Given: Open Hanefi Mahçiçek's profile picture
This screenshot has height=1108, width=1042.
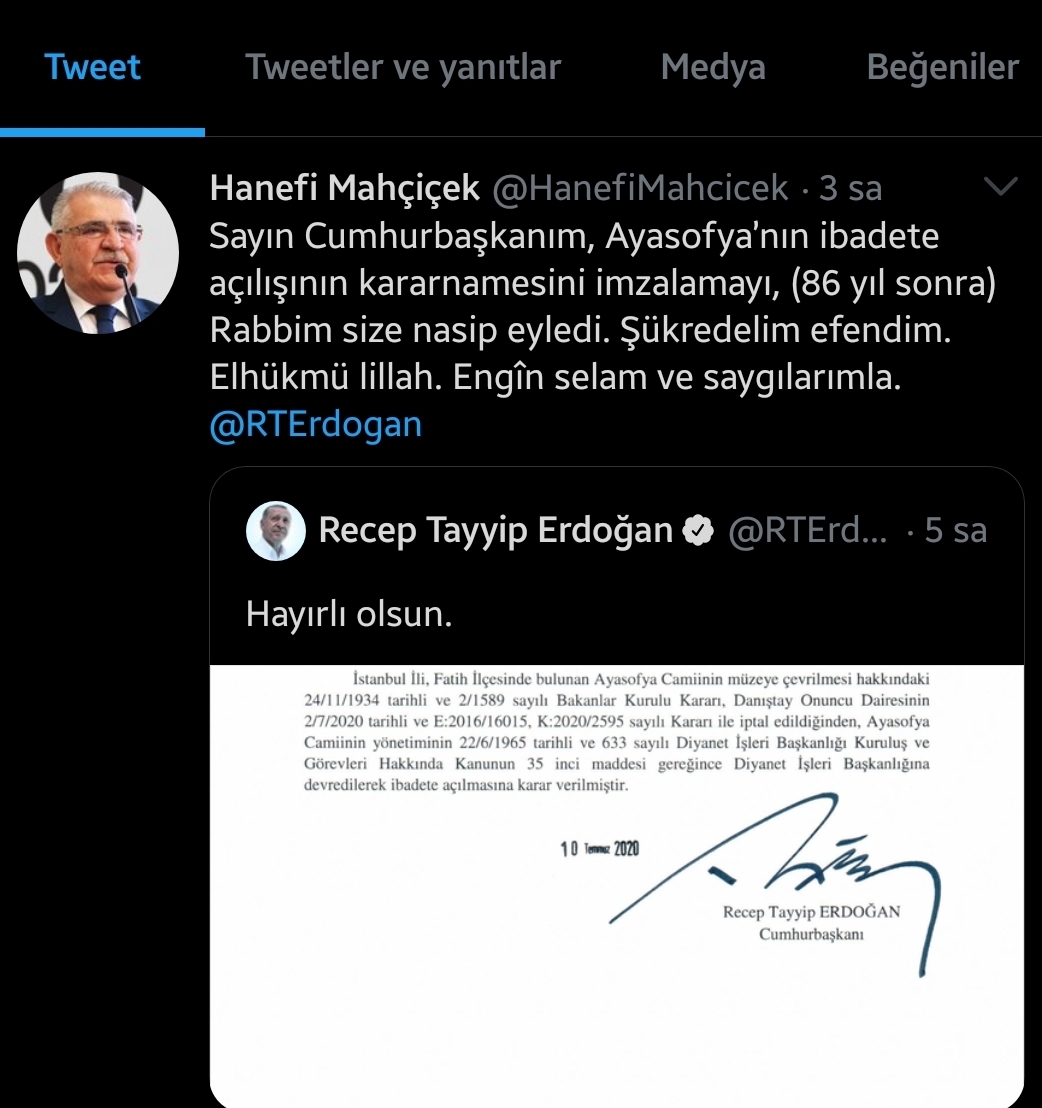Looking at the screenshot, I should point(98,253).
